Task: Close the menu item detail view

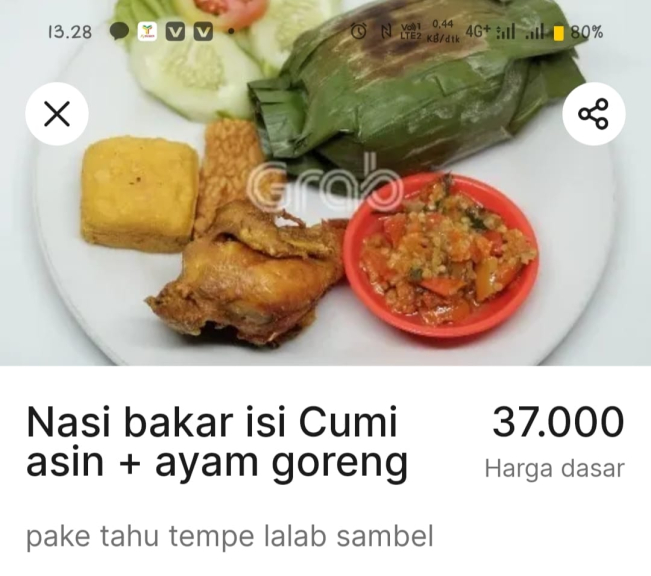Action: pos(57,114)
